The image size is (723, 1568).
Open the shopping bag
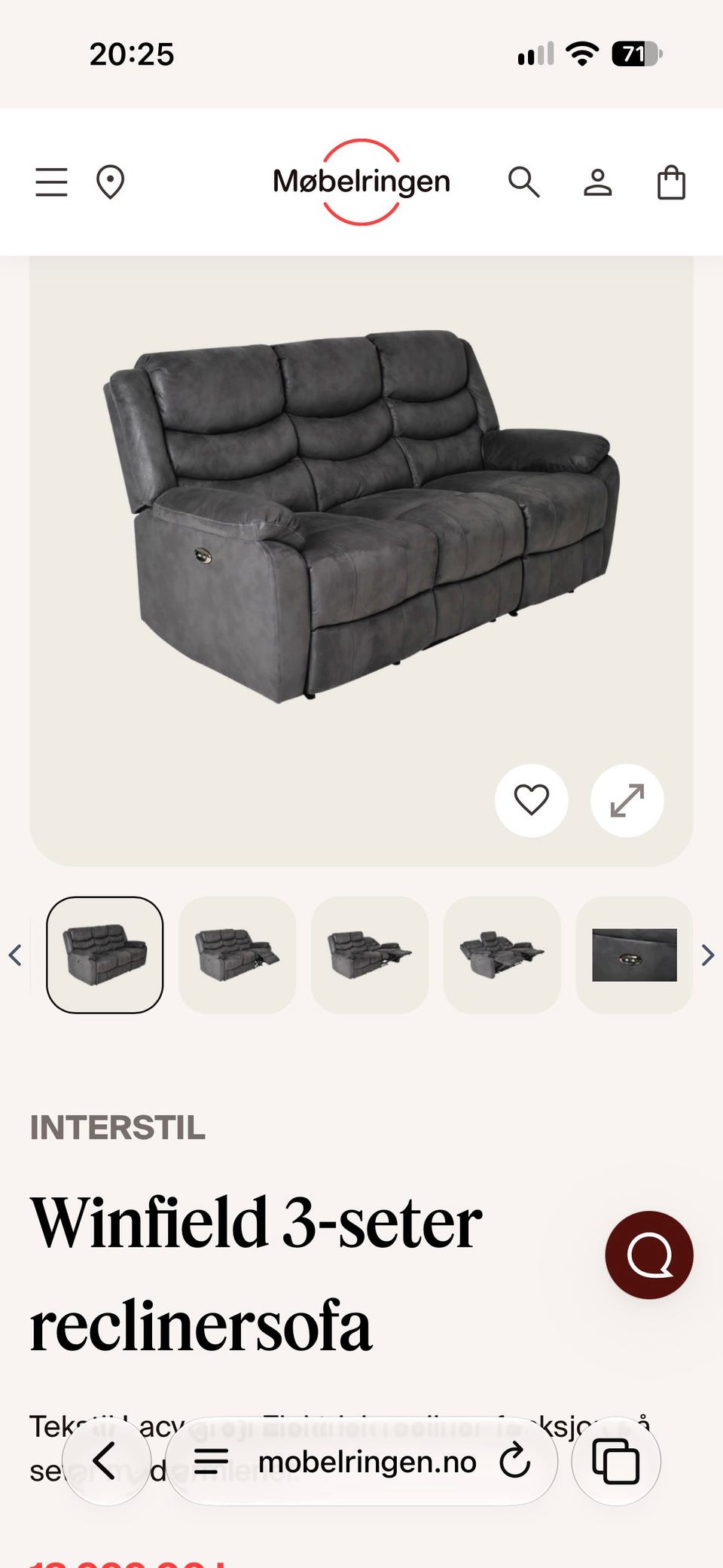pyautogui.click(x=671, y=182)
